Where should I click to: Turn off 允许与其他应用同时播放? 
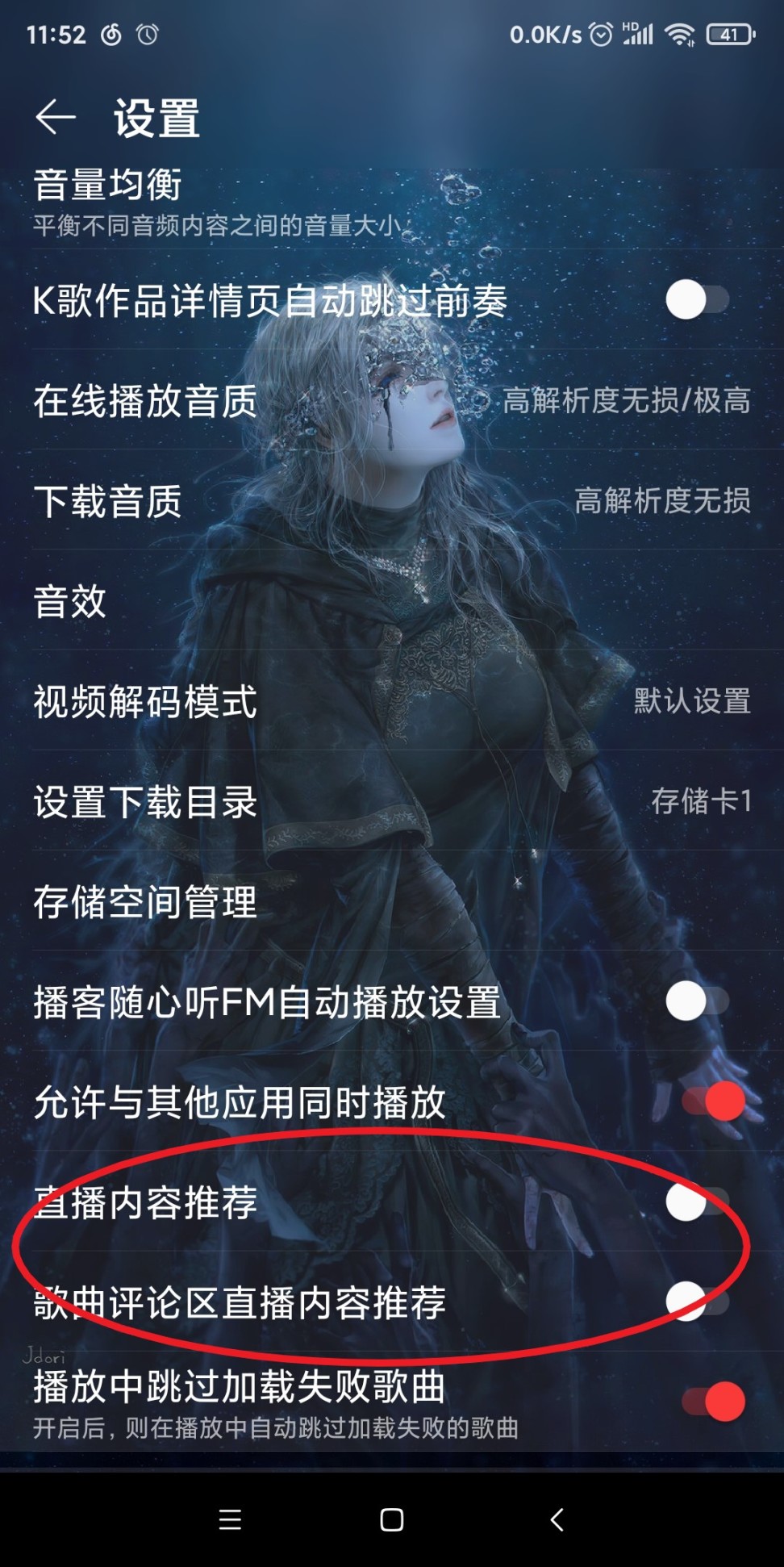tap(713, 1102)
